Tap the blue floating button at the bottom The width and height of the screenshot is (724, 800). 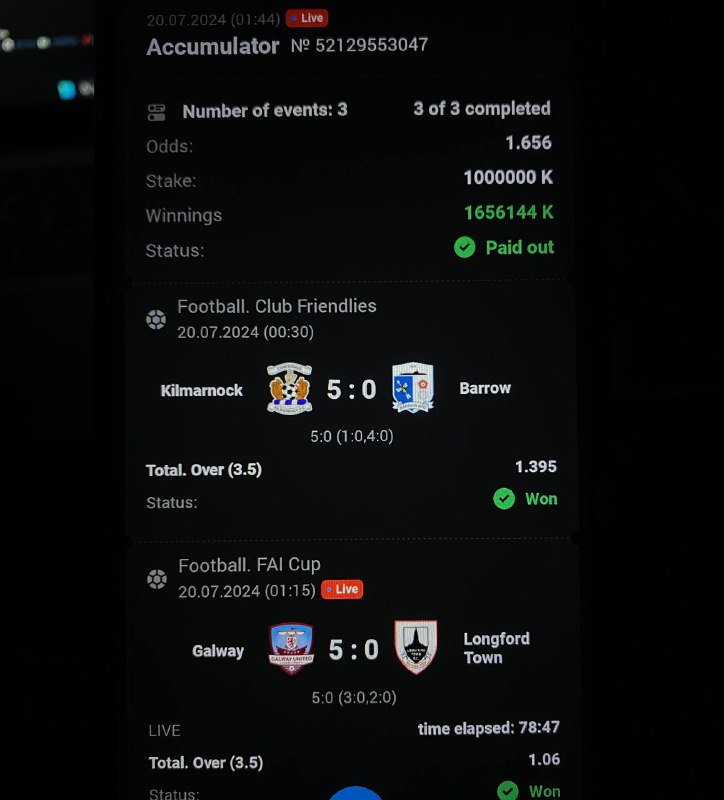356,792
